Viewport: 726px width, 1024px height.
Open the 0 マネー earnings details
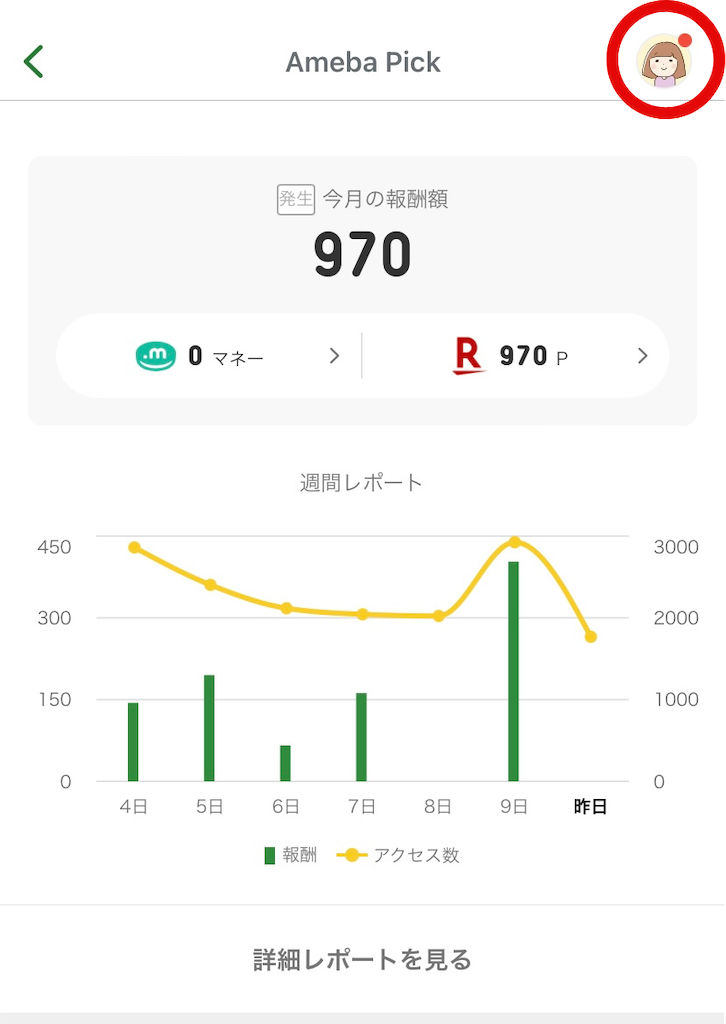point(209,356)
